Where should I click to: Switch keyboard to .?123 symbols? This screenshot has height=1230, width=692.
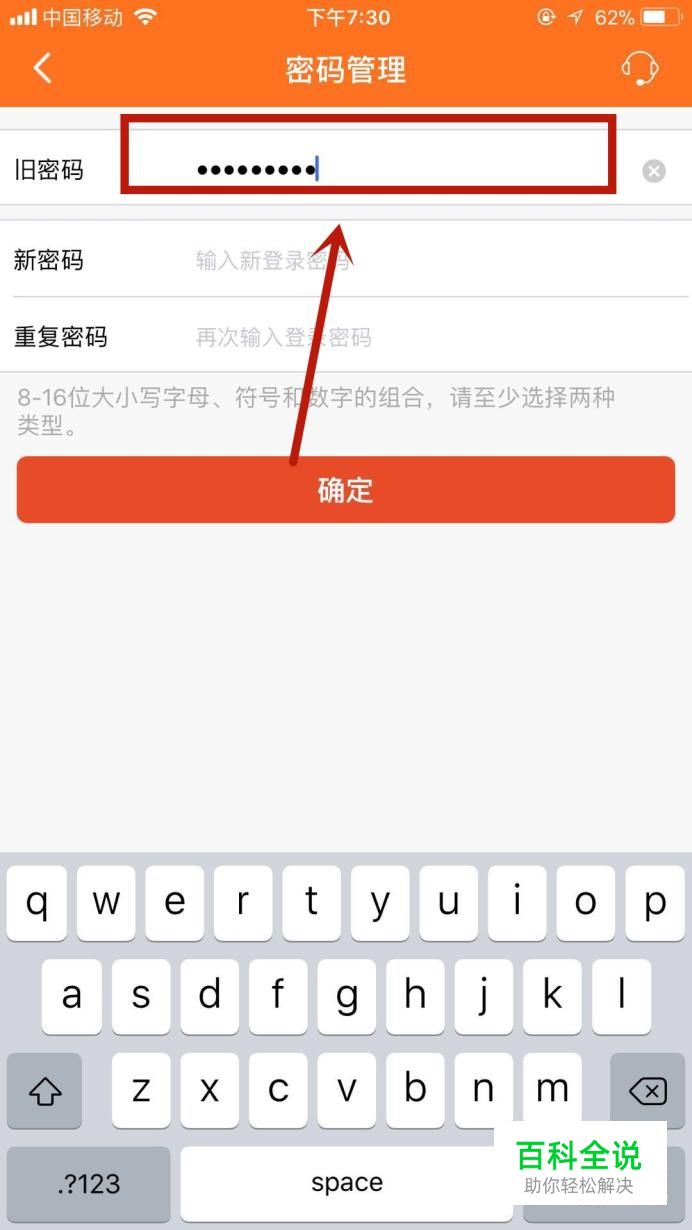click(x=88, y=1184)
